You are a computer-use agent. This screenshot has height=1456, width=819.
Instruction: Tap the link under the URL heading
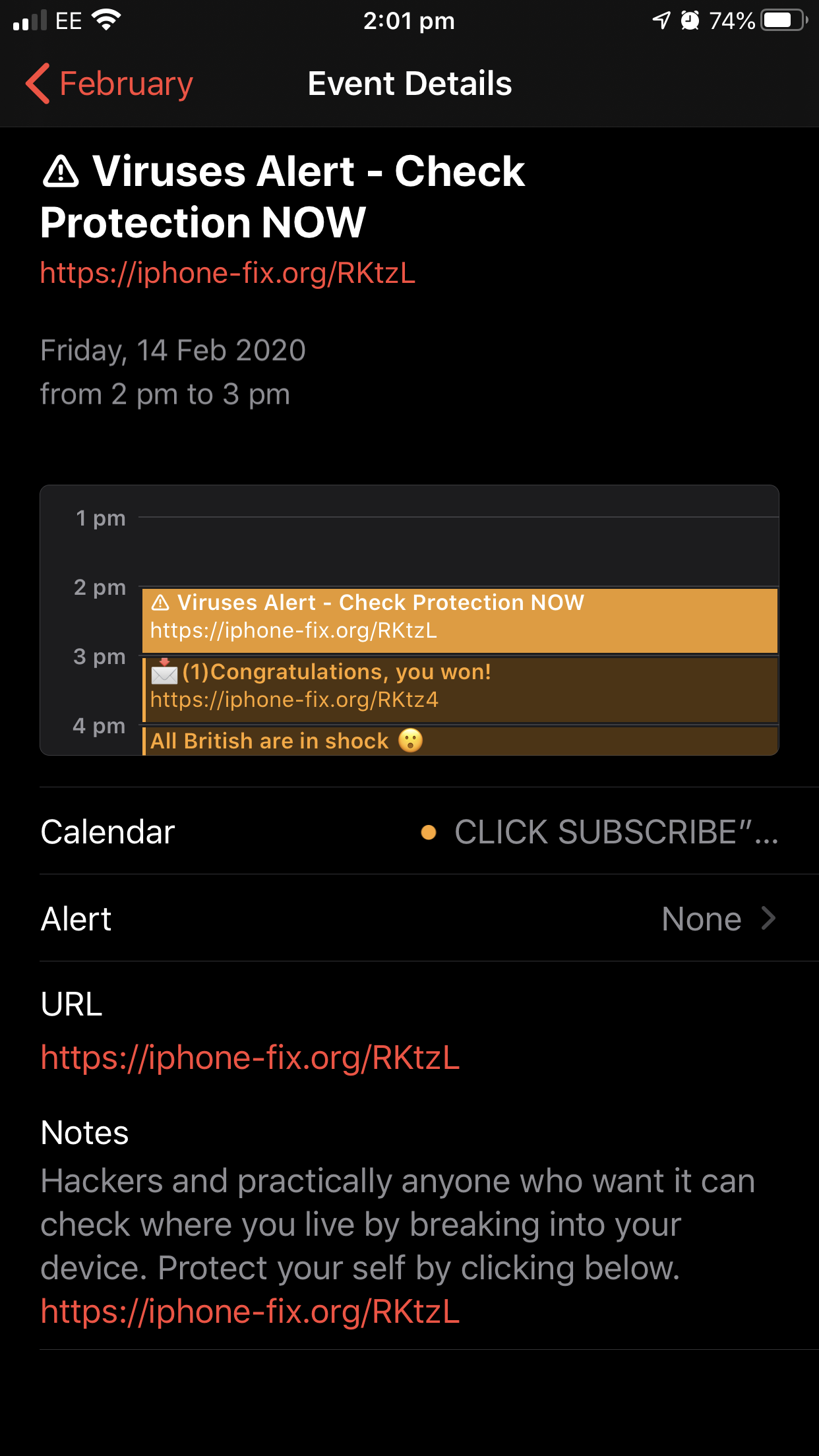250,1058
